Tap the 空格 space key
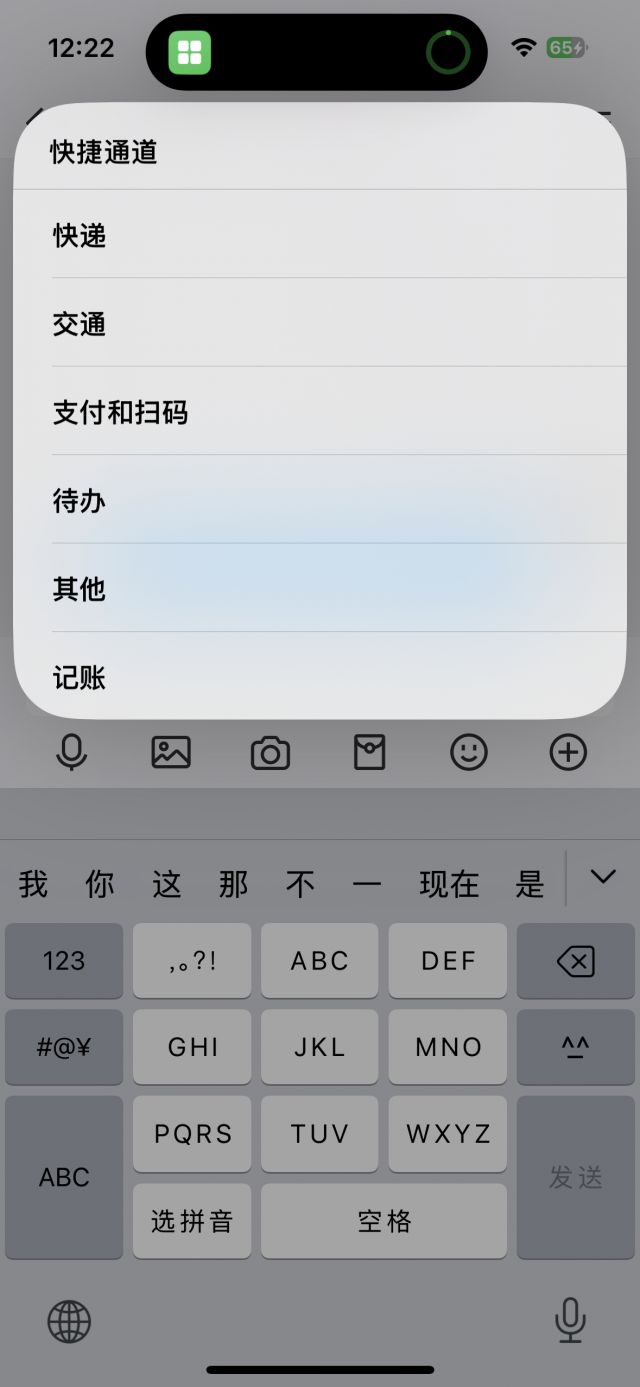Image resolution: width=640 pixels, height=1387 pixels. 384,1221
